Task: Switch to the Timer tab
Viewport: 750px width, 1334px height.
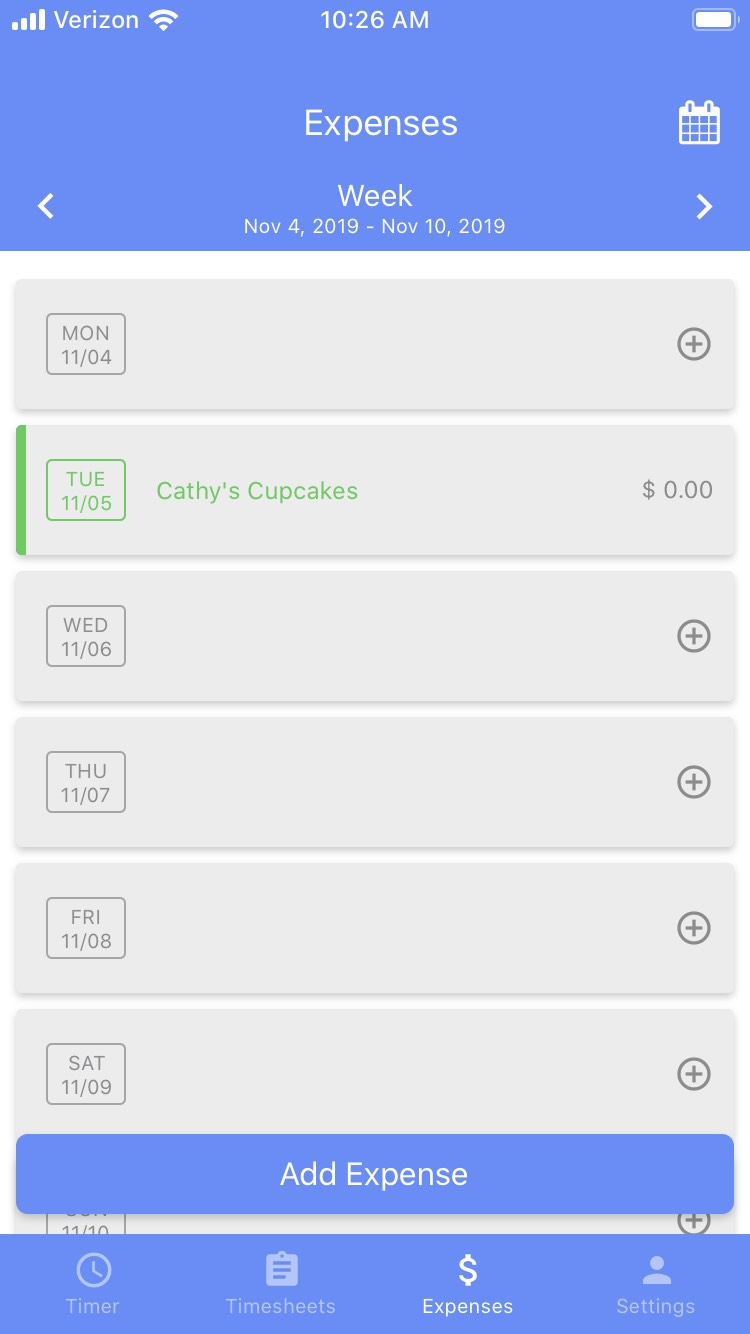Action: pos(93,1285)
